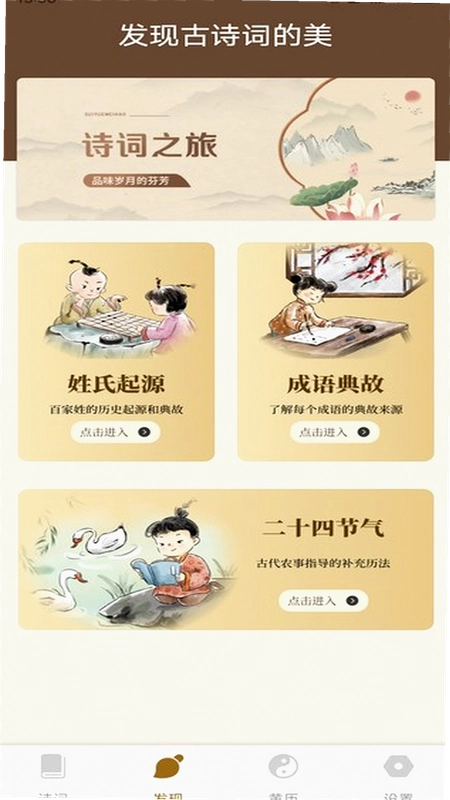
Task: Switch to the 诗词 book tab
Action: pyautogui.click(x=53, y=772)
